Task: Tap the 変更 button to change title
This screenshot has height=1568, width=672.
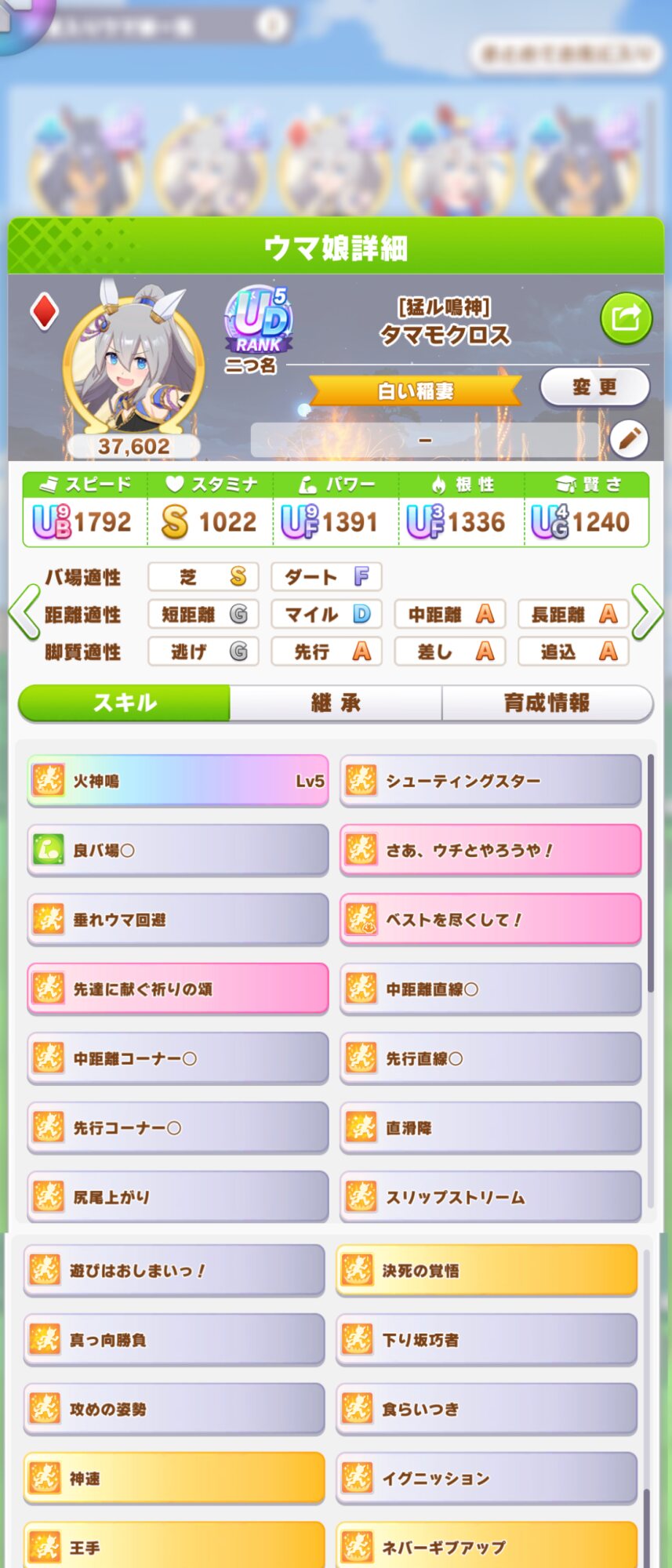Action: pos(594,387)
